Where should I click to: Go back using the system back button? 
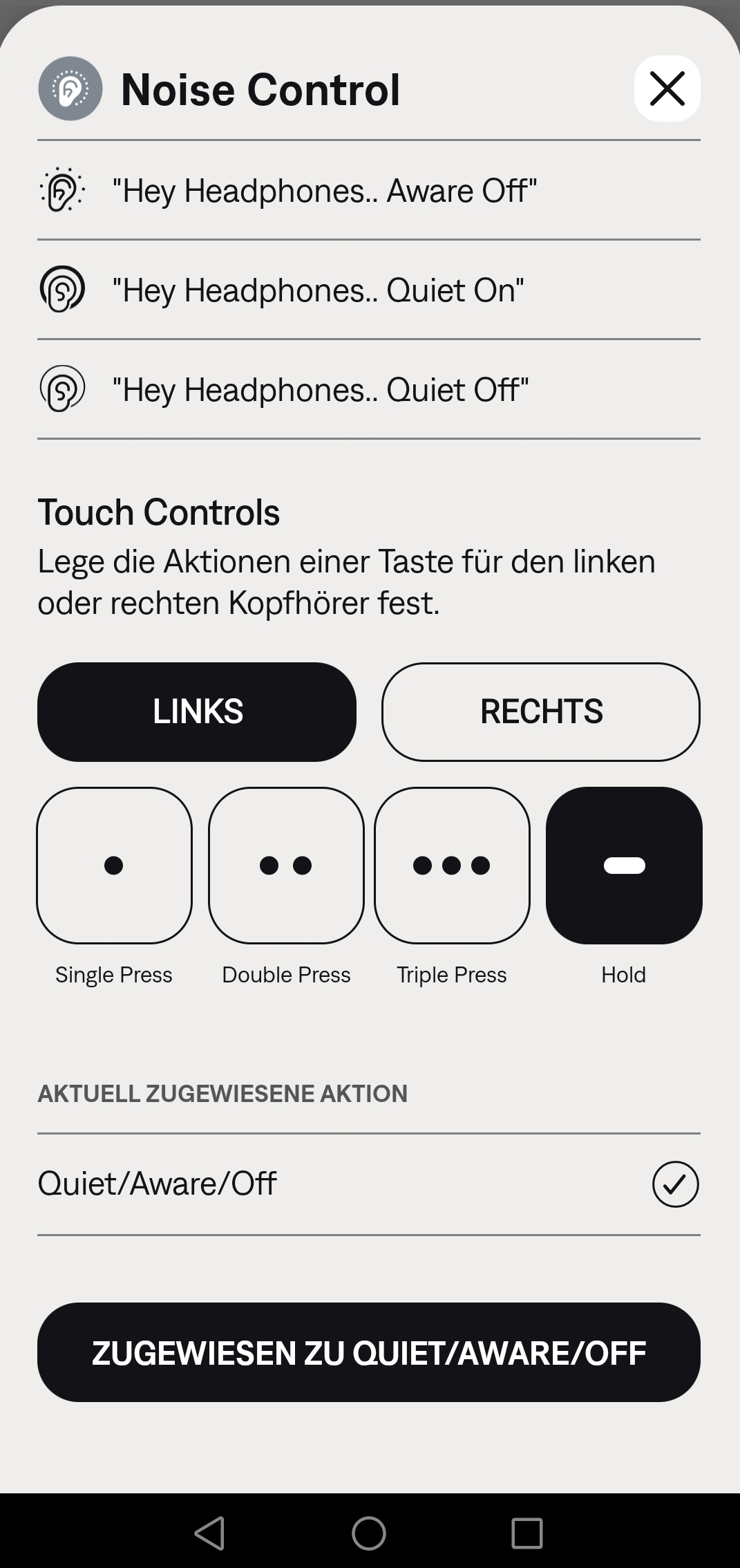point(209,1533)
